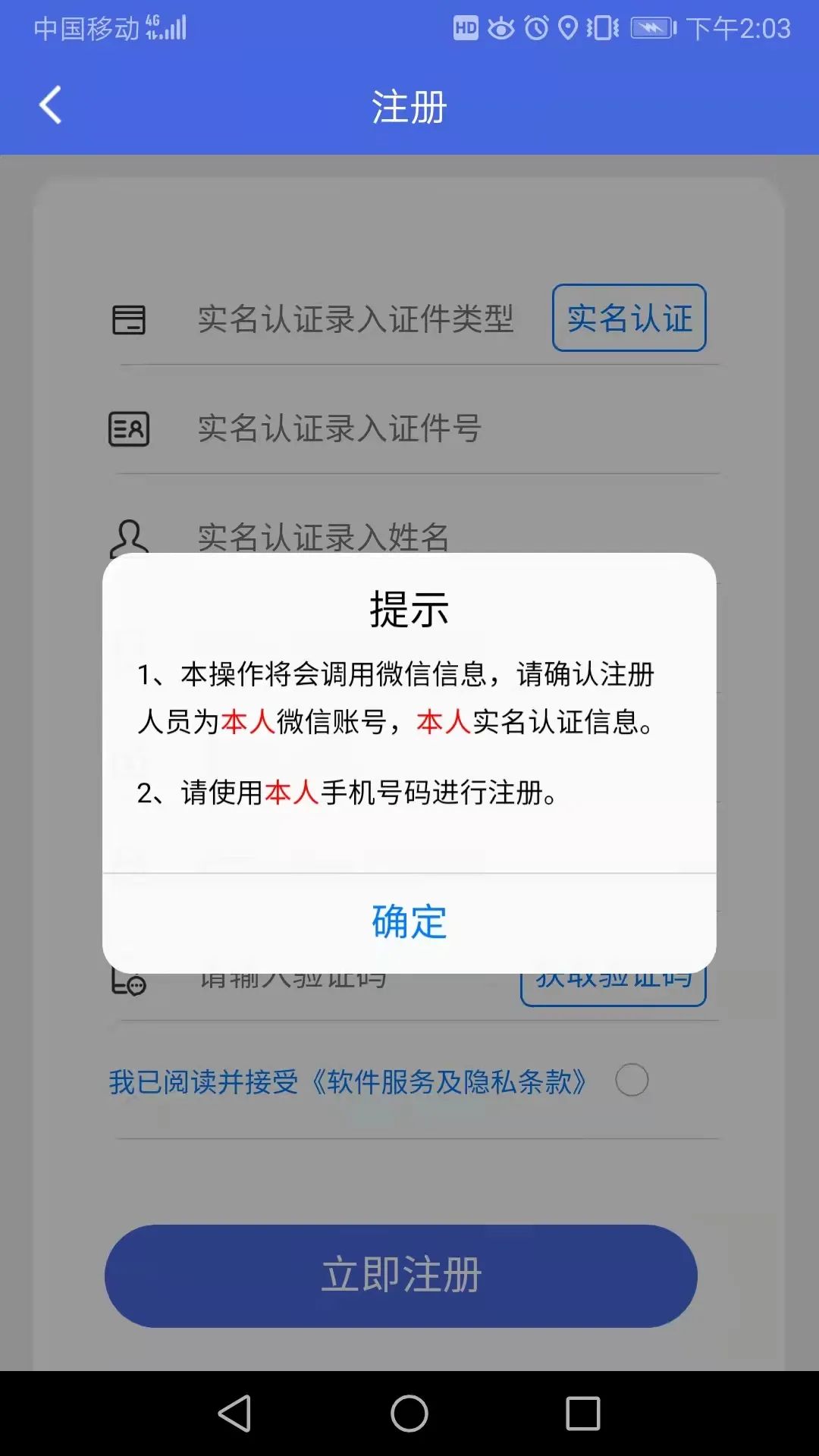Check the 软件服务及隐私条款 agreement circle
The height and width of the screenshot is (1456, 819).
click(x=631, y=1080)
